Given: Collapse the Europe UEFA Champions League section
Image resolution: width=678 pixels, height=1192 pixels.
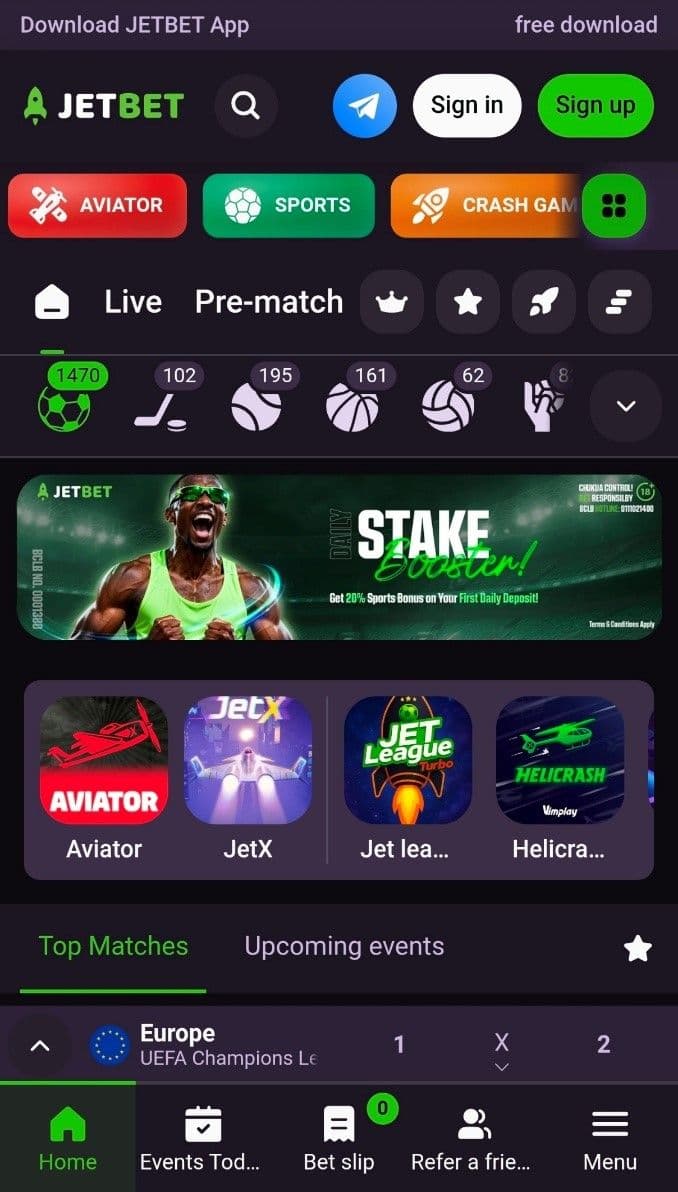Looking at the screenshot, I should pos(40,1046).
